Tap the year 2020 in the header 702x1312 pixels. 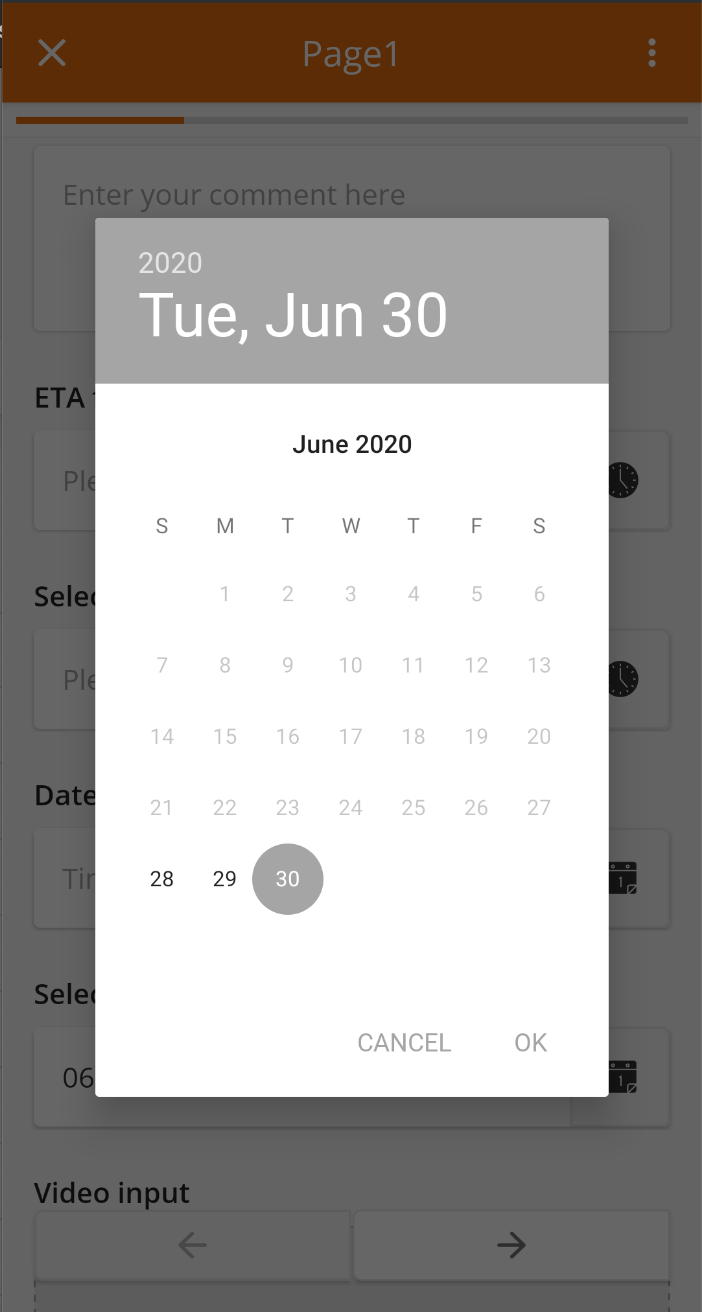pyautogui.click(x=170, y=263)
